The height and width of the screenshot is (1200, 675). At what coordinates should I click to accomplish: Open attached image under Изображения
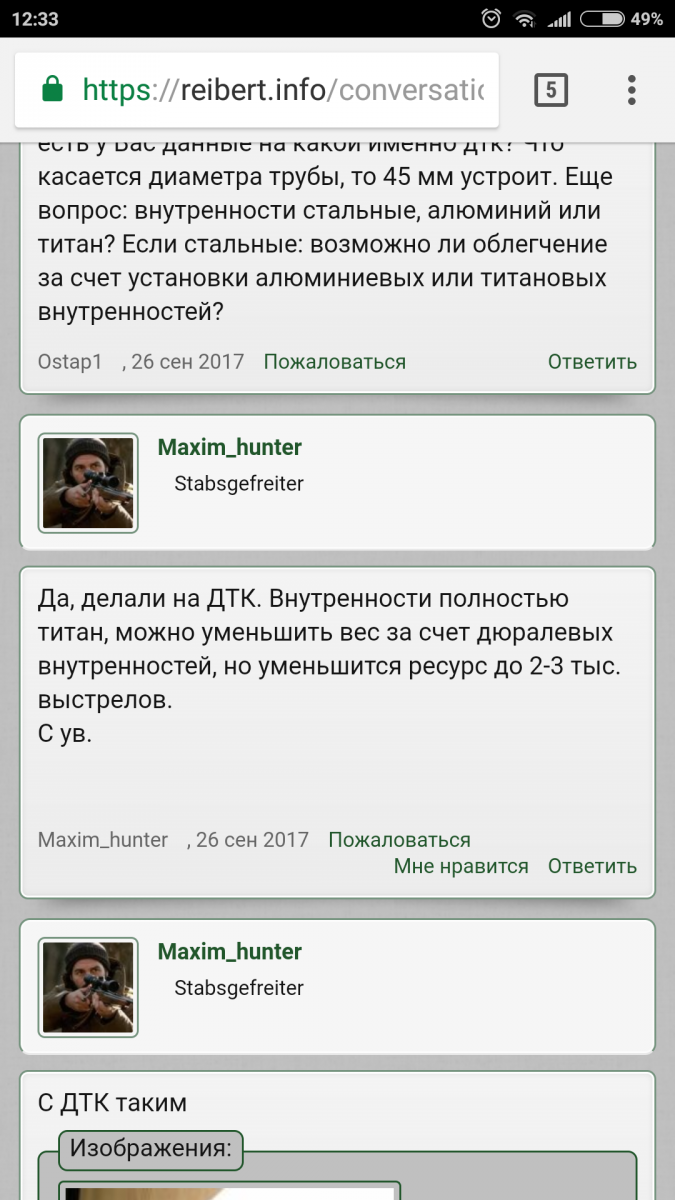(x=230, y=1191)
